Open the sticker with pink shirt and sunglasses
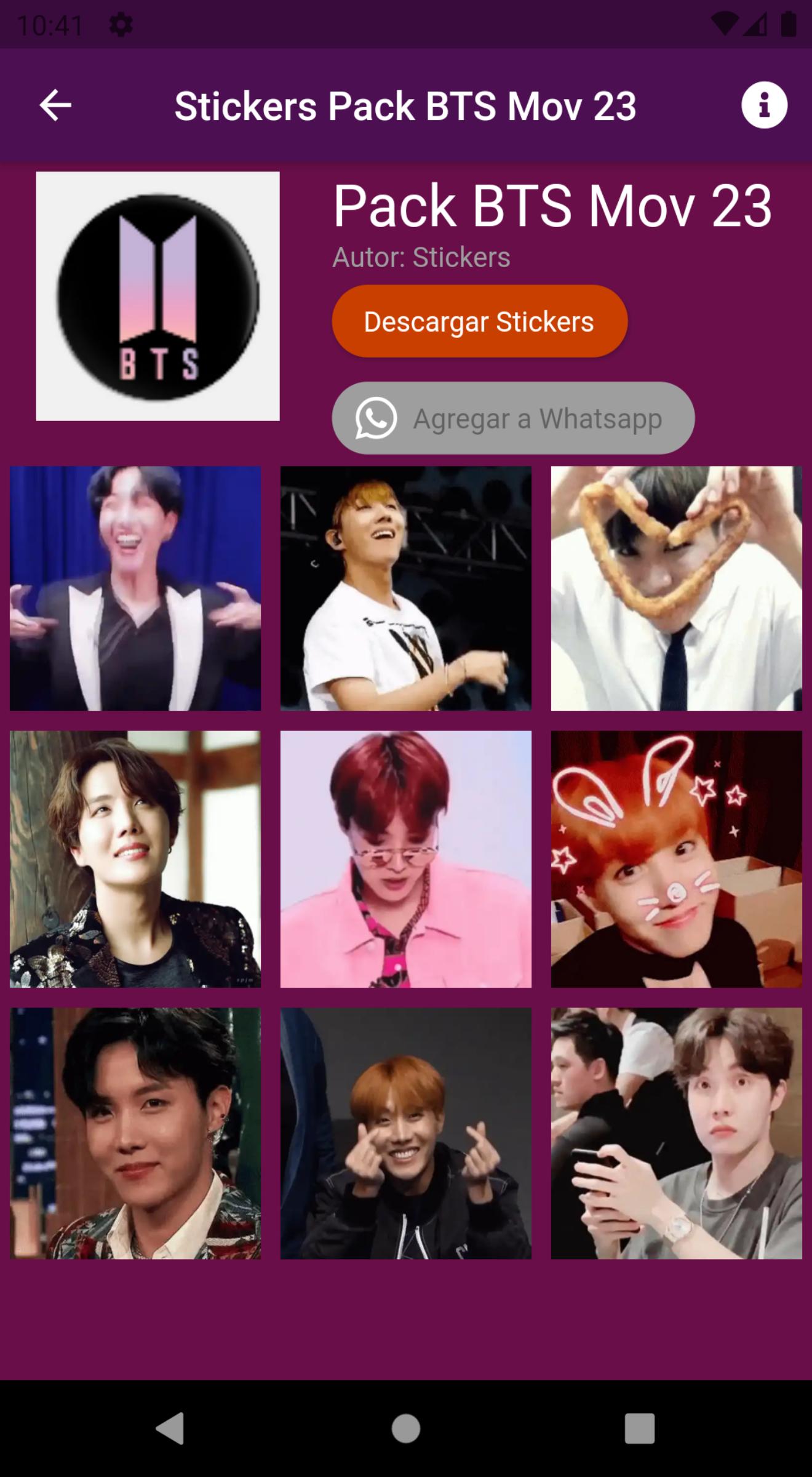The width and height of the screenshot is (812, 1477). tap(406, 859)
